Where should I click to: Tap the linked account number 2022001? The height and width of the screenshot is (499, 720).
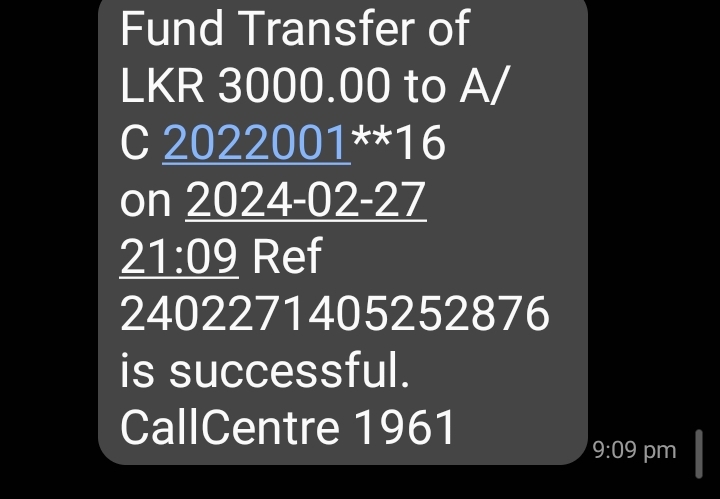pos(256,144)
